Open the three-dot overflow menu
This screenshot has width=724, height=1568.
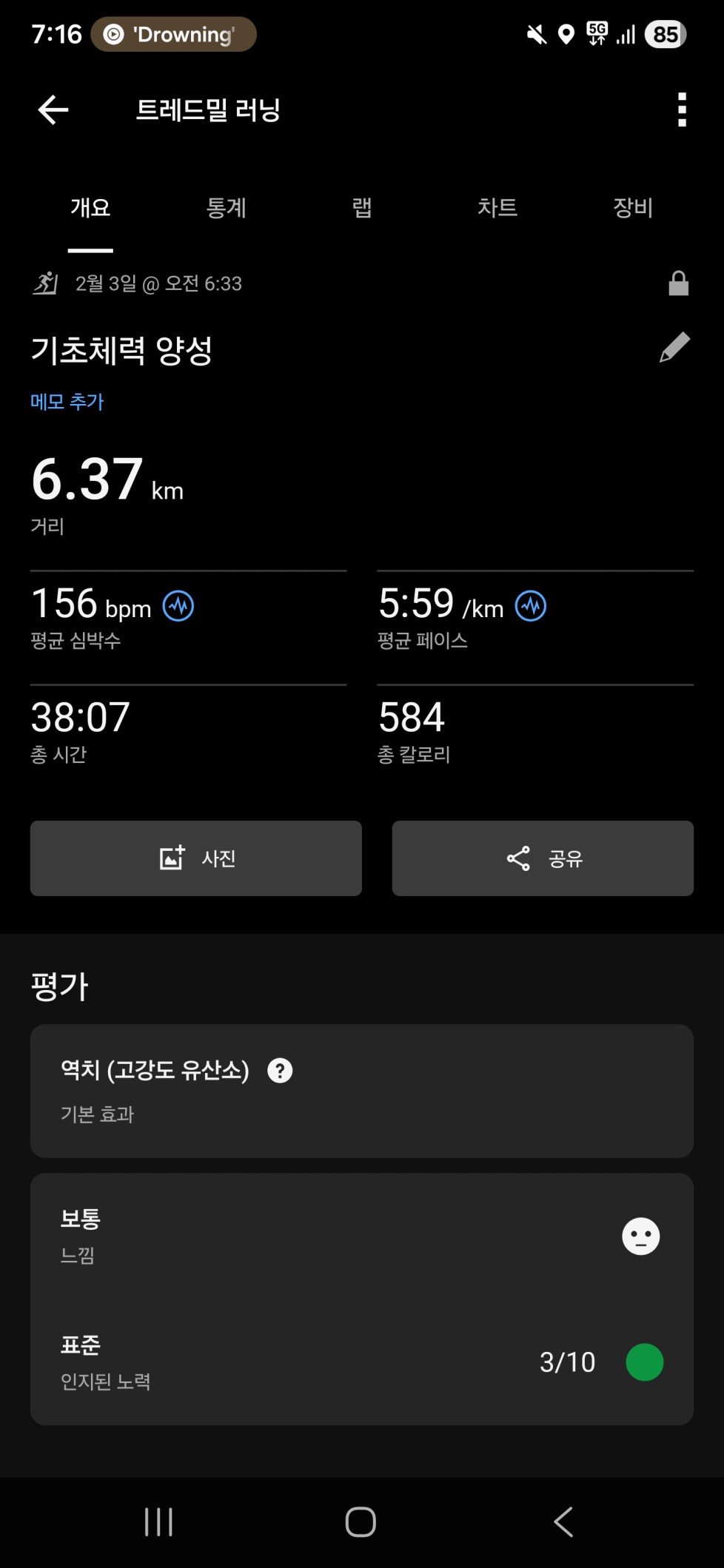coord(682,110)
